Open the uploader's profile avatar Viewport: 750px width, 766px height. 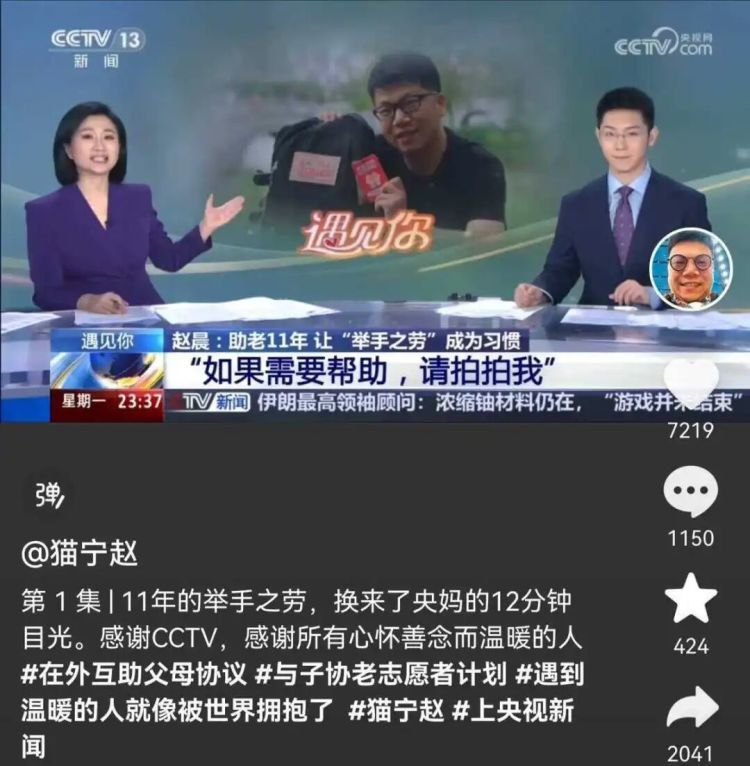coord(688,263)
